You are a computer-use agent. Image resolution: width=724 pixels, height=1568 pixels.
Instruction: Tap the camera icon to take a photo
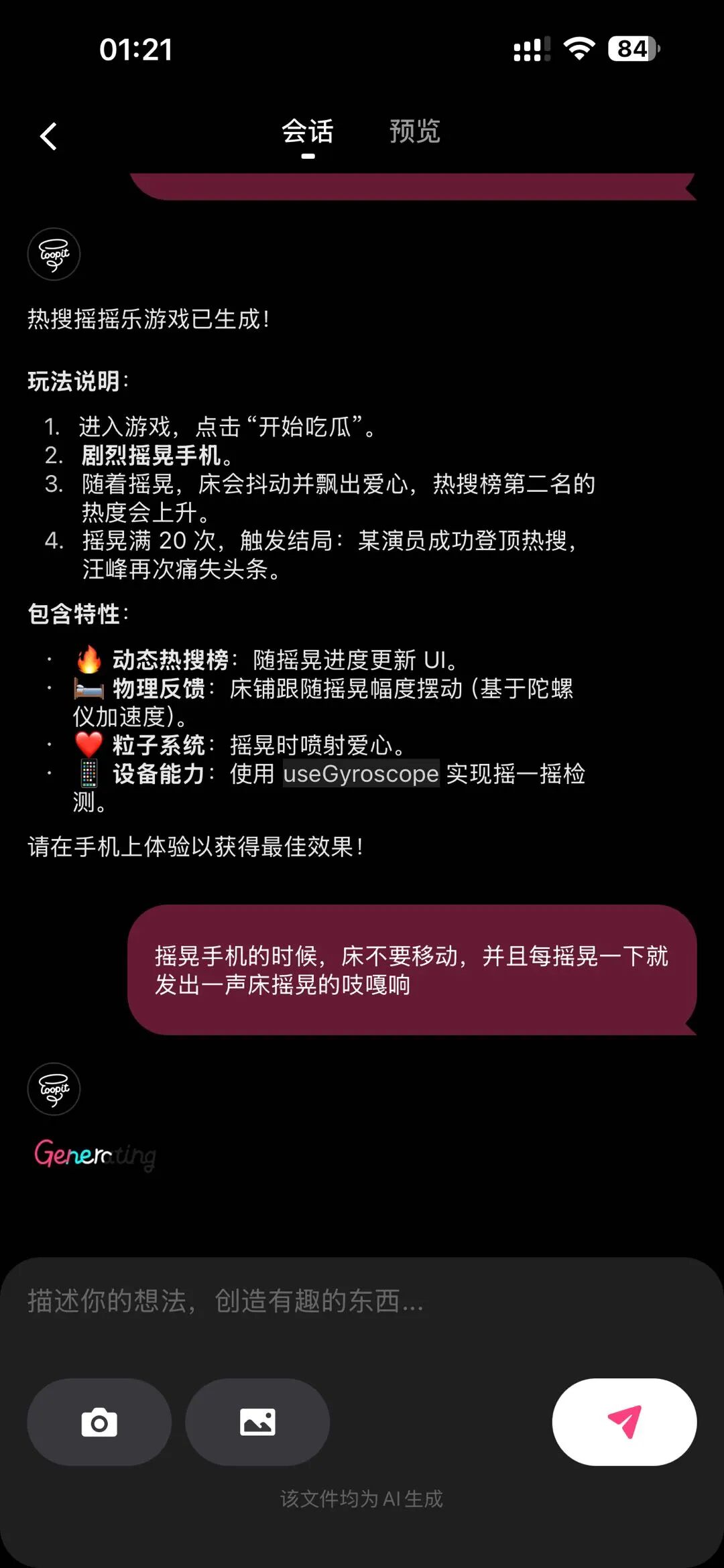coord(99,1423)
